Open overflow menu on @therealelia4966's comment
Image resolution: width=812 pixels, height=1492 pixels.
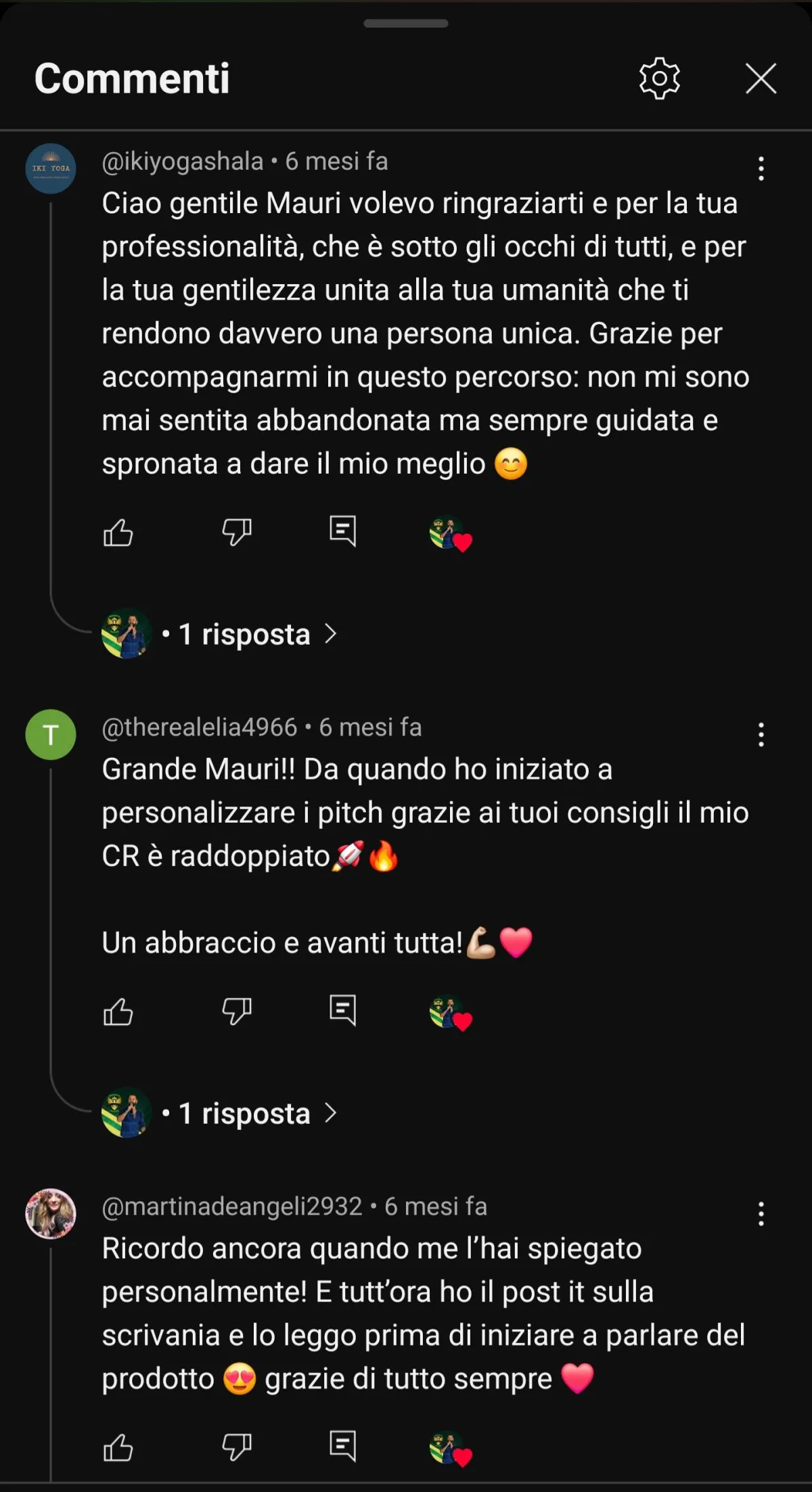tap(761, 735)
